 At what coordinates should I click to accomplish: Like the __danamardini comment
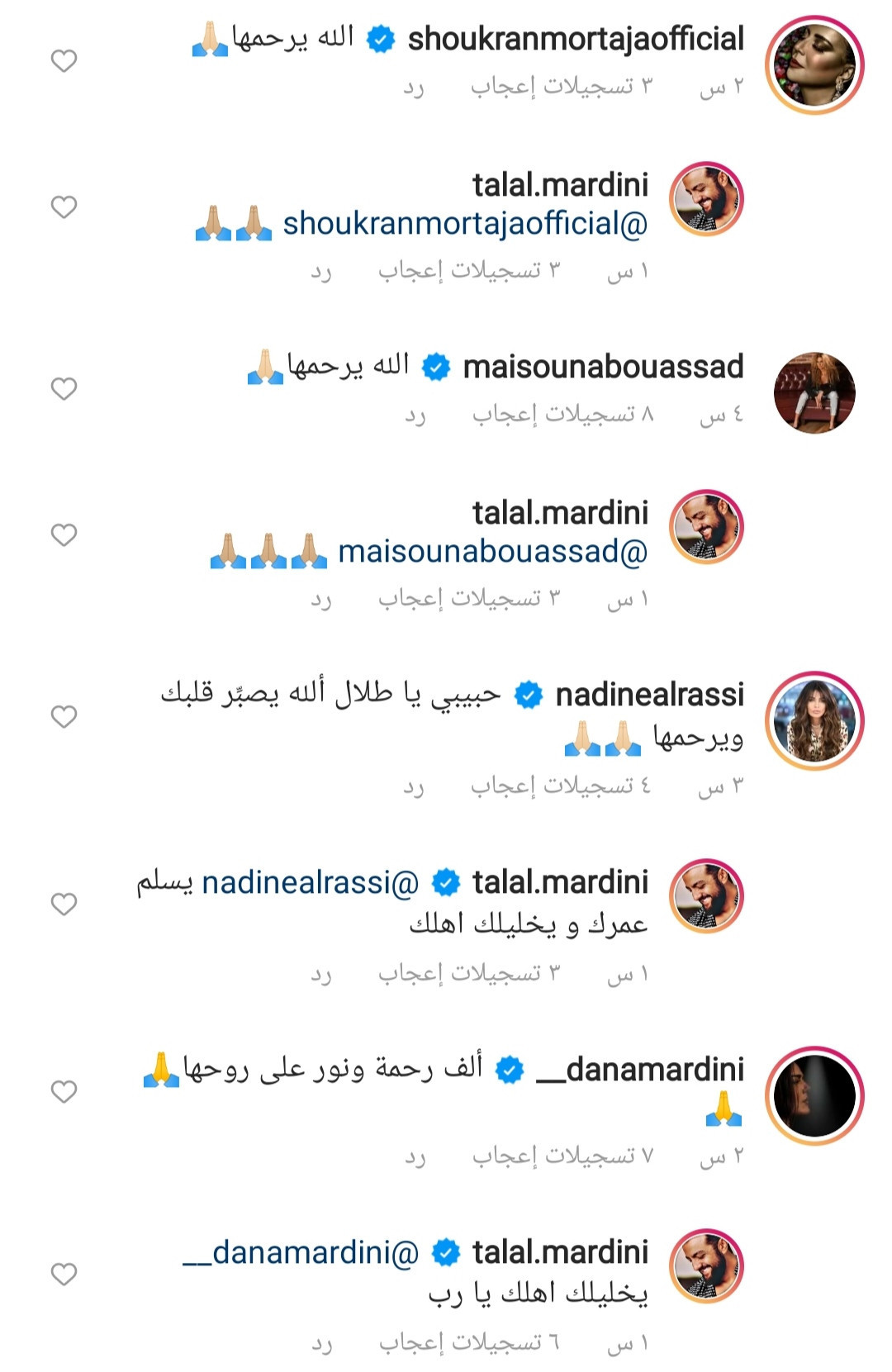pyautogui.click(x=64, y=1091)
